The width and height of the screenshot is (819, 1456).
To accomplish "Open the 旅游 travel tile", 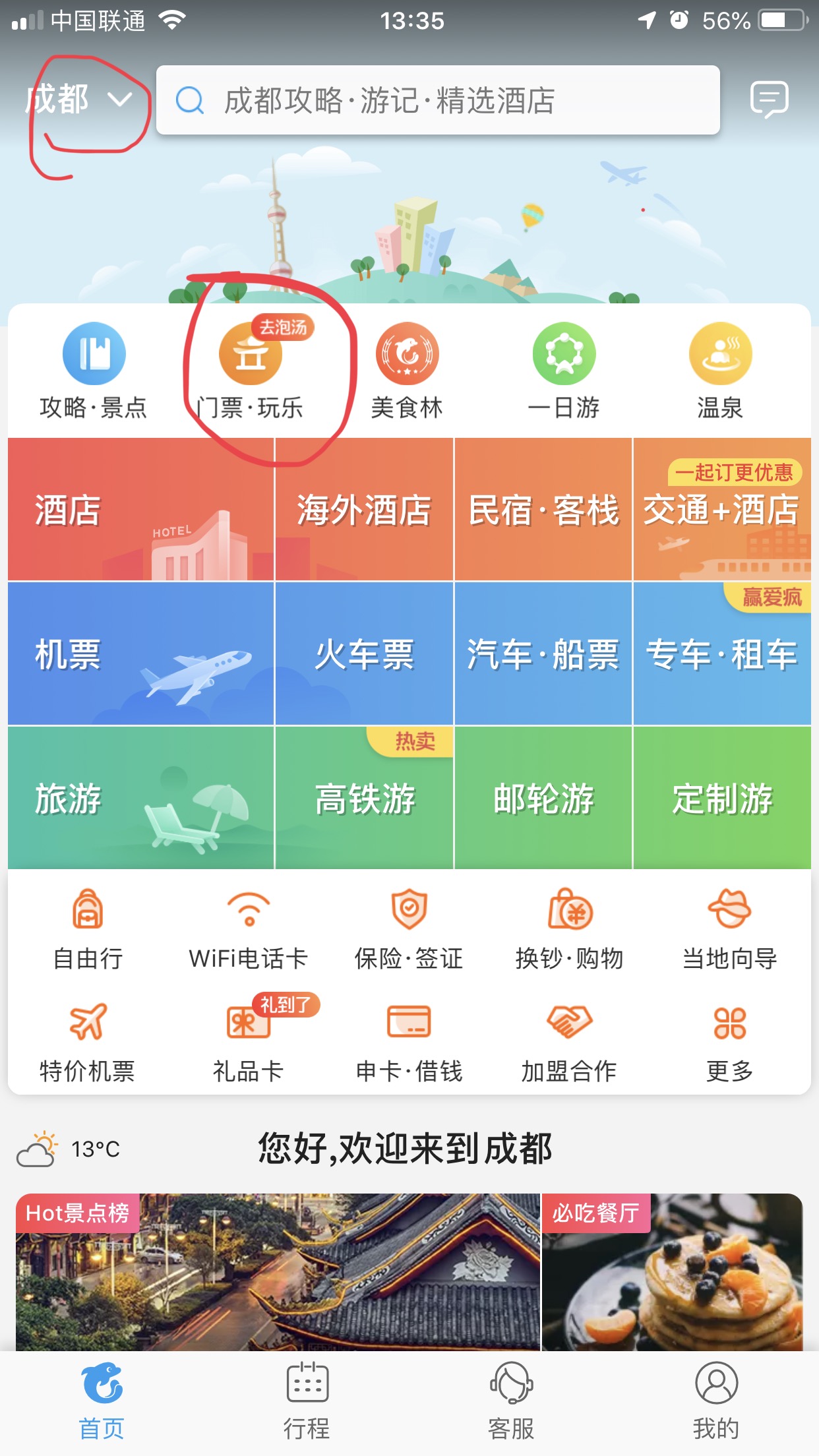I will [x=140, y=798].
